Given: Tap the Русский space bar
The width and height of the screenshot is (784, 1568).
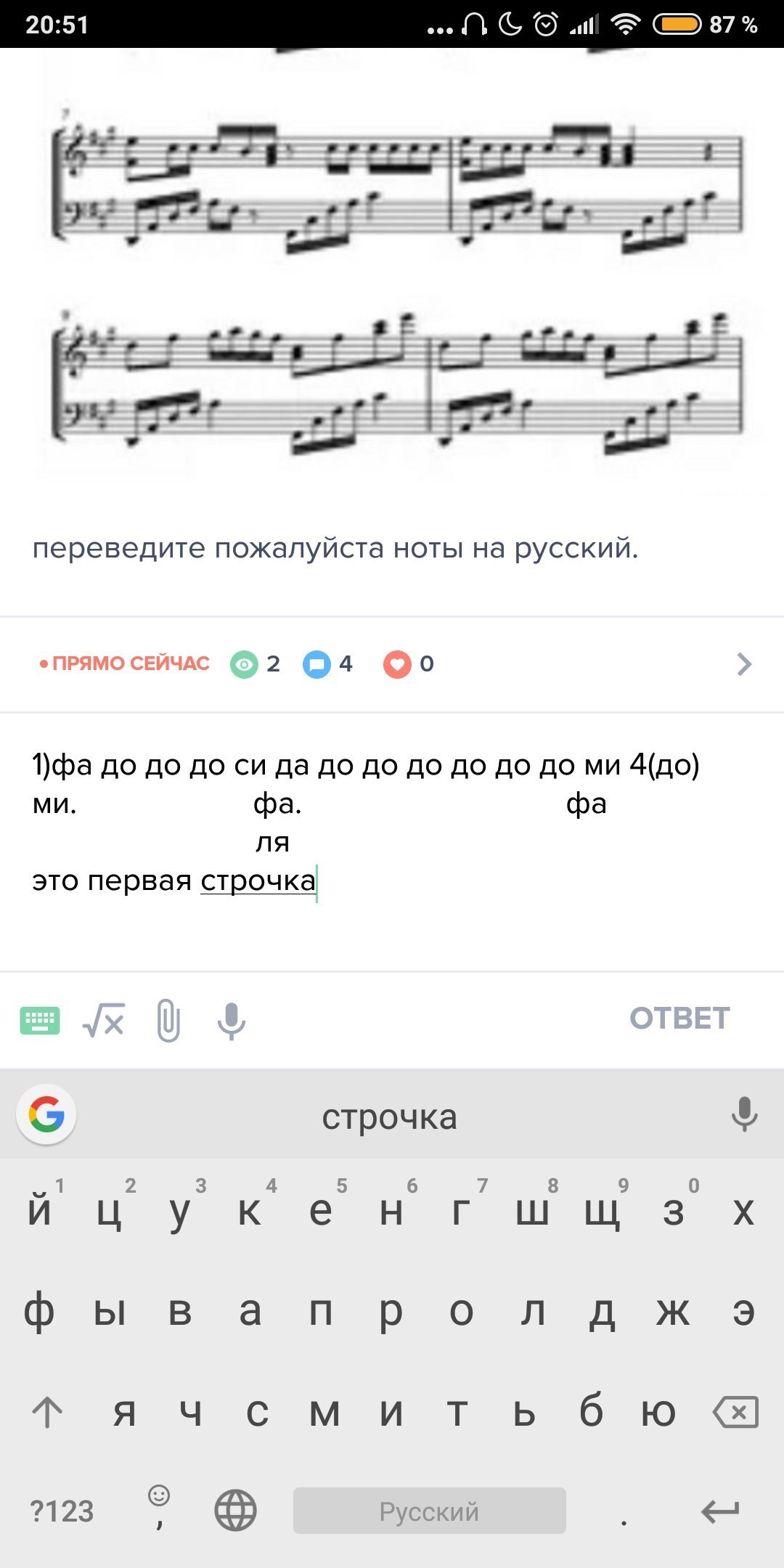Looking at the screenshot, I should pos(429,1511).
